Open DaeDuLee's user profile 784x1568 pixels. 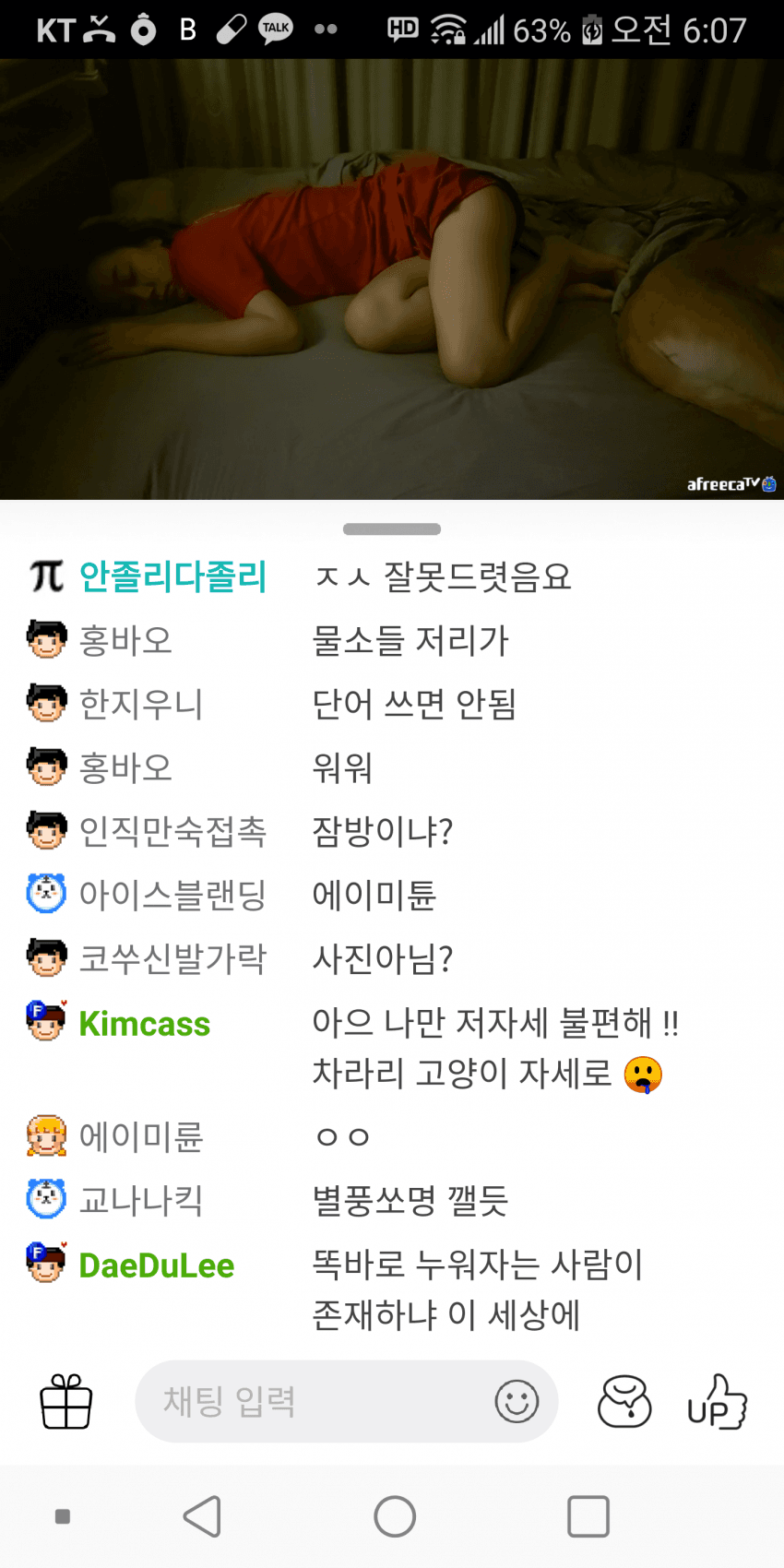click(x=156, y=1265)
